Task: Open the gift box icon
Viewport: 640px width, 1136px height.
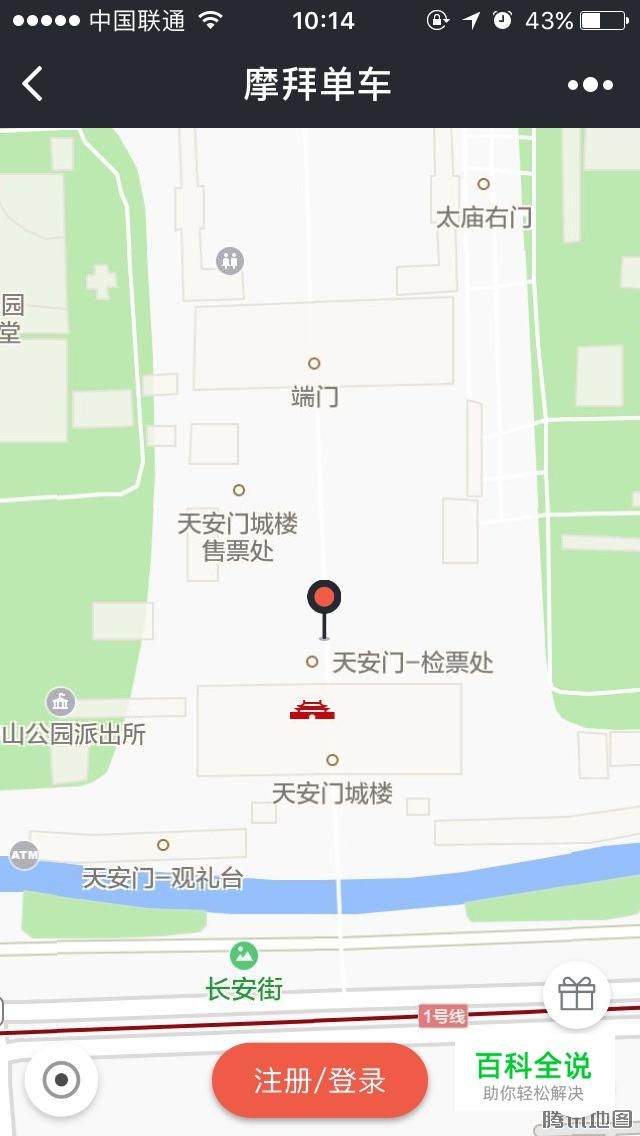Action: [x=577, y=994]
